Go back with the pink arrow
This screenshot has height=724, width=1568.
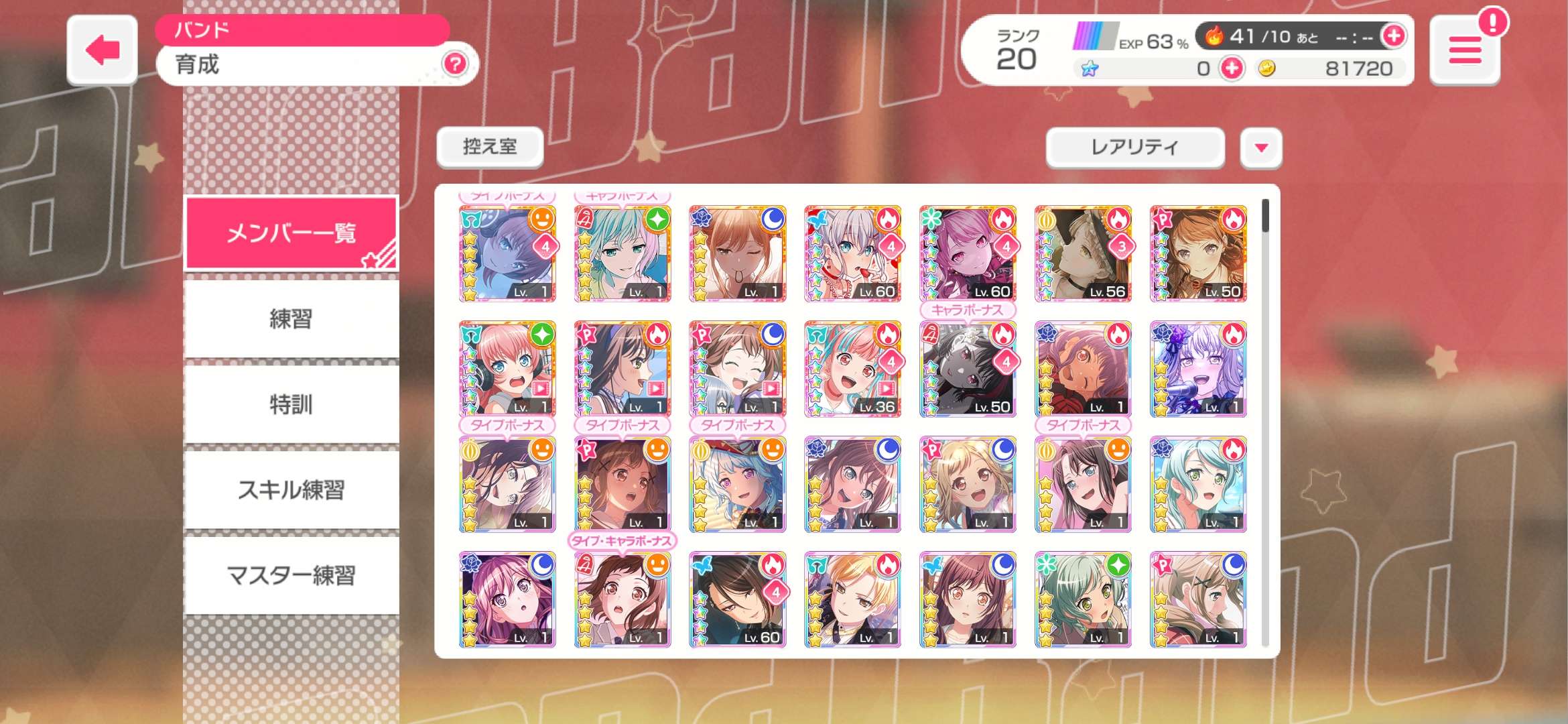click(x=103, y=51)
